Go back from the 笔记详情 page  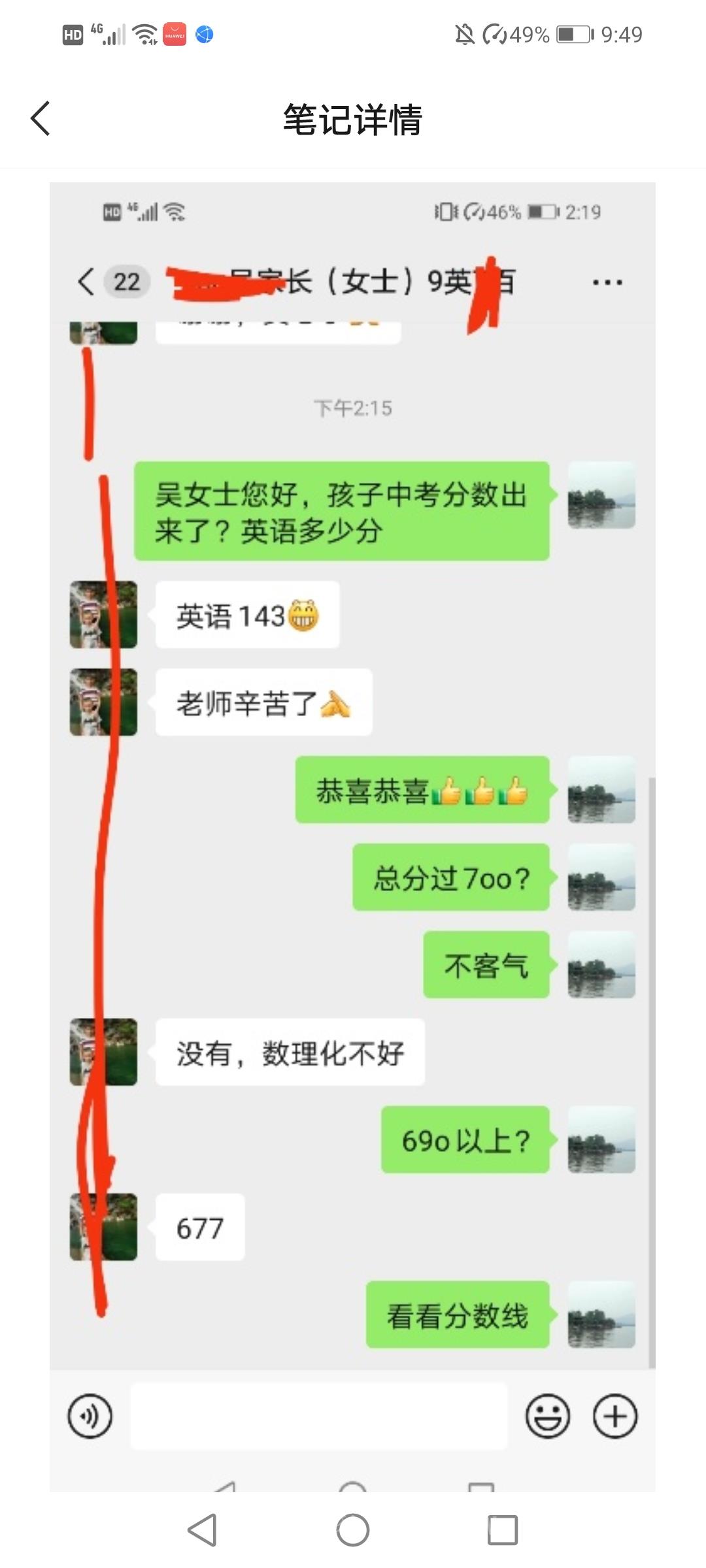(41, 119)
